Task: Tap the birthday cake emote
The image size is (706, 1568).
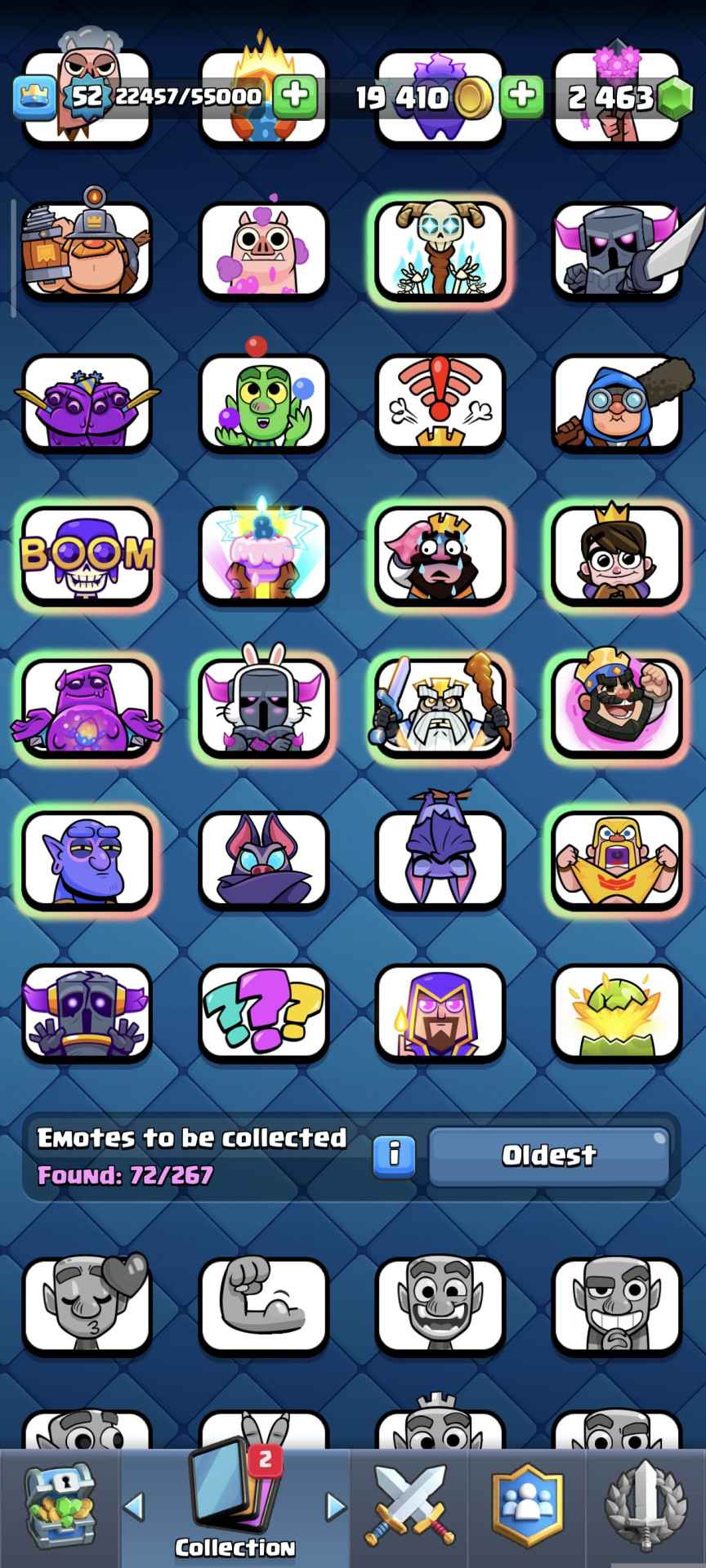Action: coord(263,555)
